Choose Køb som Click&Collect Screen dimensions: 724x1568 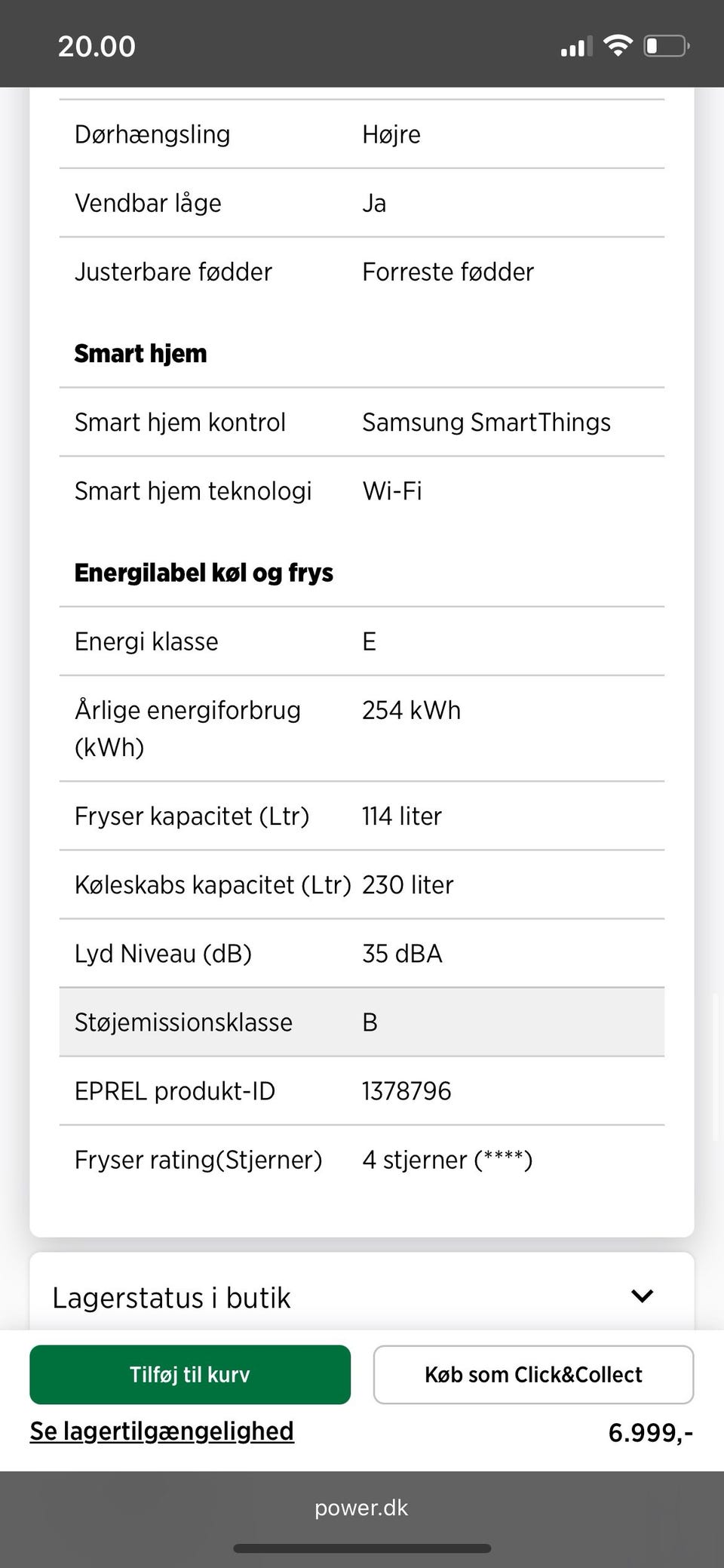(533, 1374)
